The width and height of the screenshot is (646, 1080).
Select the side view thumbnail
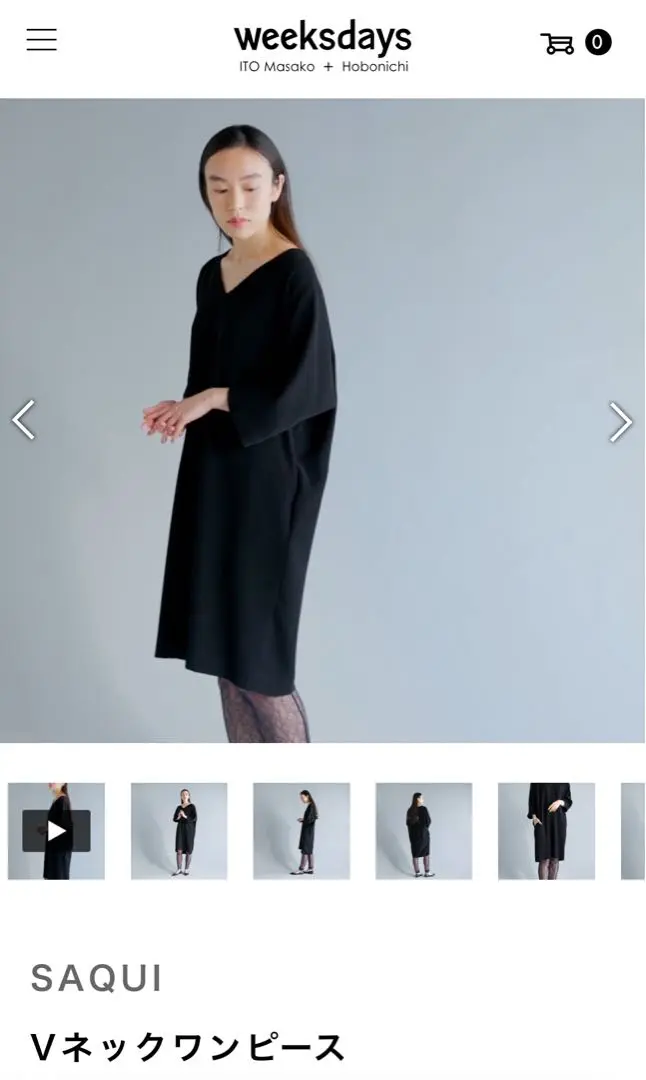click(x=301, y=831)
